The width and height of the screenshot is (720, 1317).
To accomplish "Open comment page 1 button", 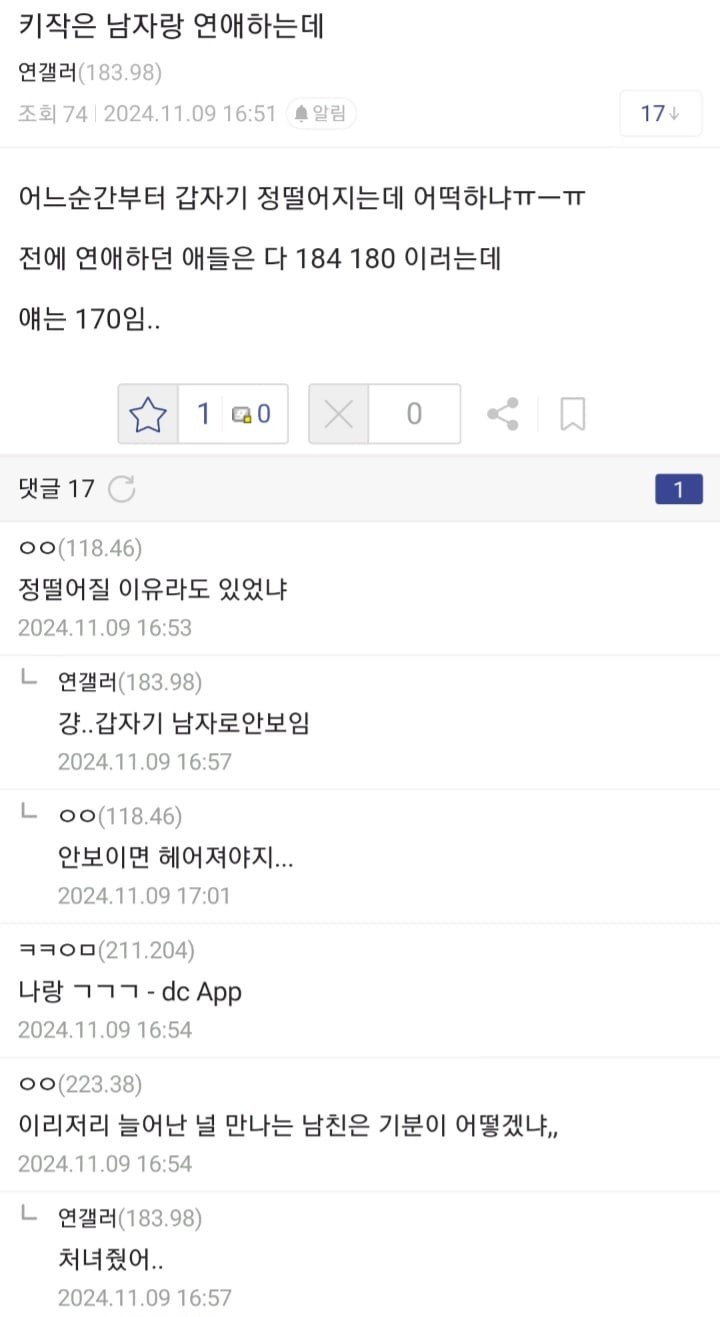I will click(678, 489).
